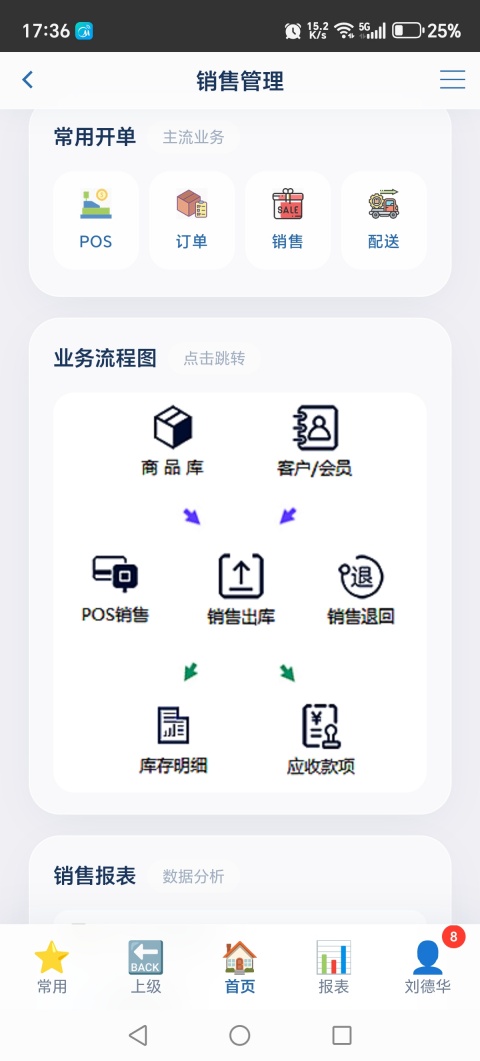Switch to the 常用 tab

51,967
